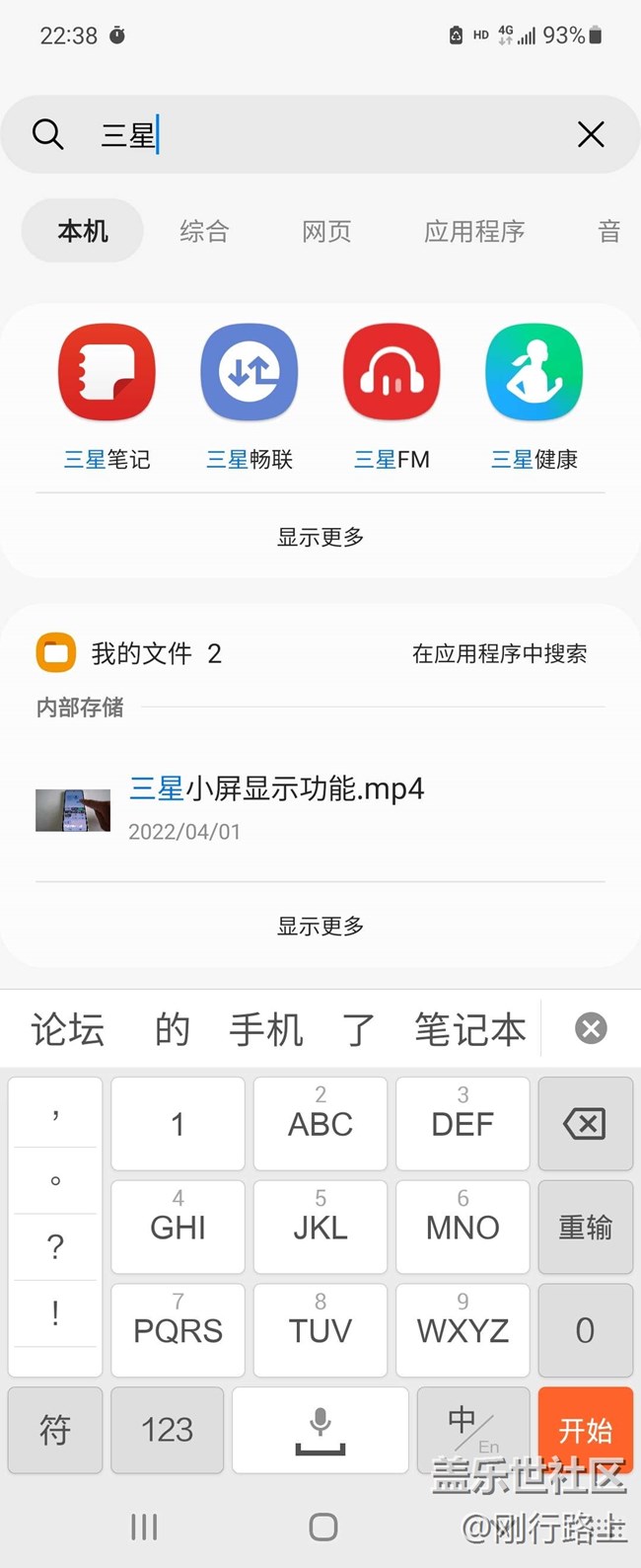641x1568 pixels.
Task: Clear the search text with the X
Action: (591, 134)
